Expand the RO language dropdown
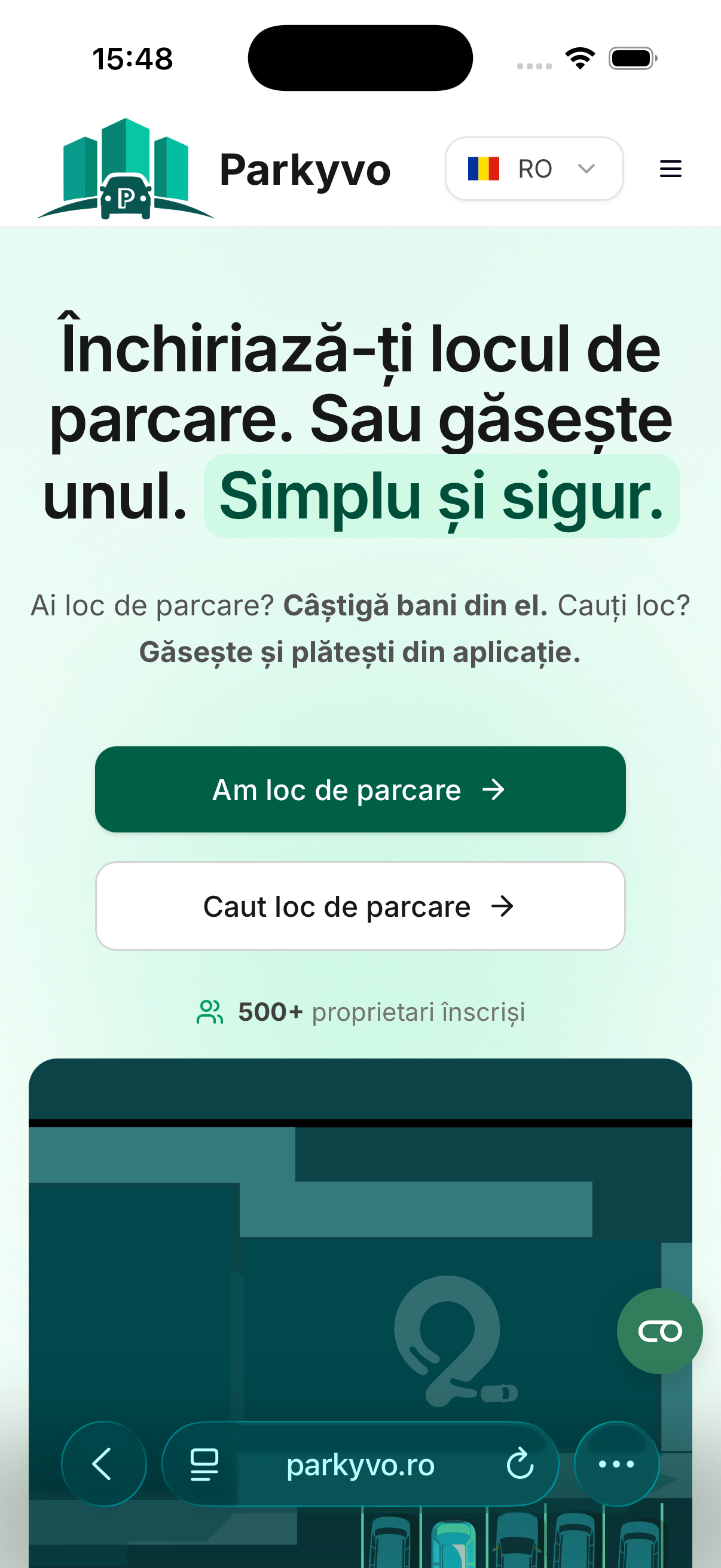Screen dimensions: 721x1568 pyautogui.click(x=534, y=169)
